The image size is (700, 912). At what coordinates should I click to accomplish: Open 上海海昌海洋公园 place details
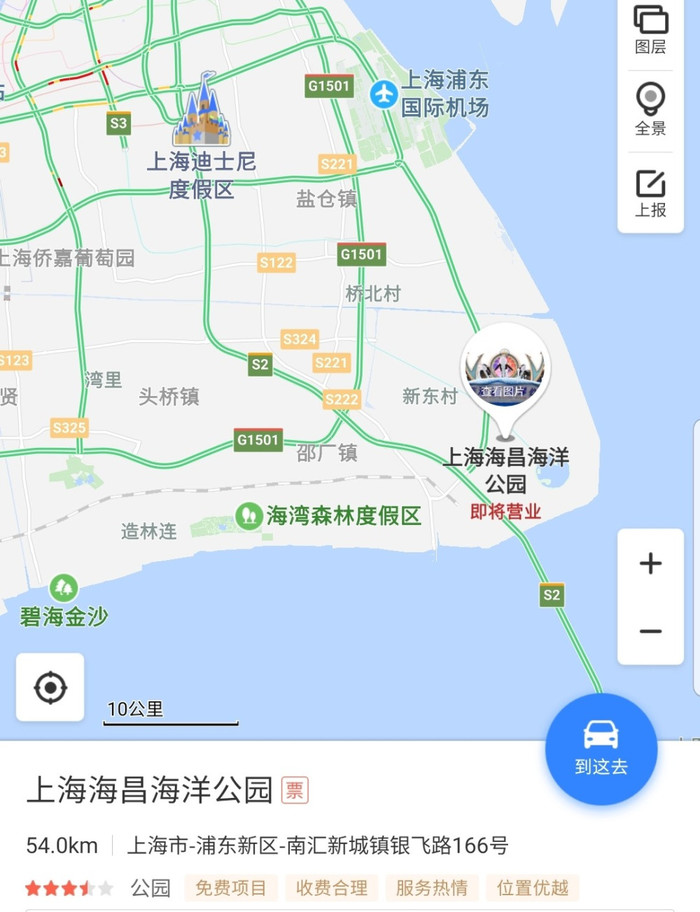[150, 790]
